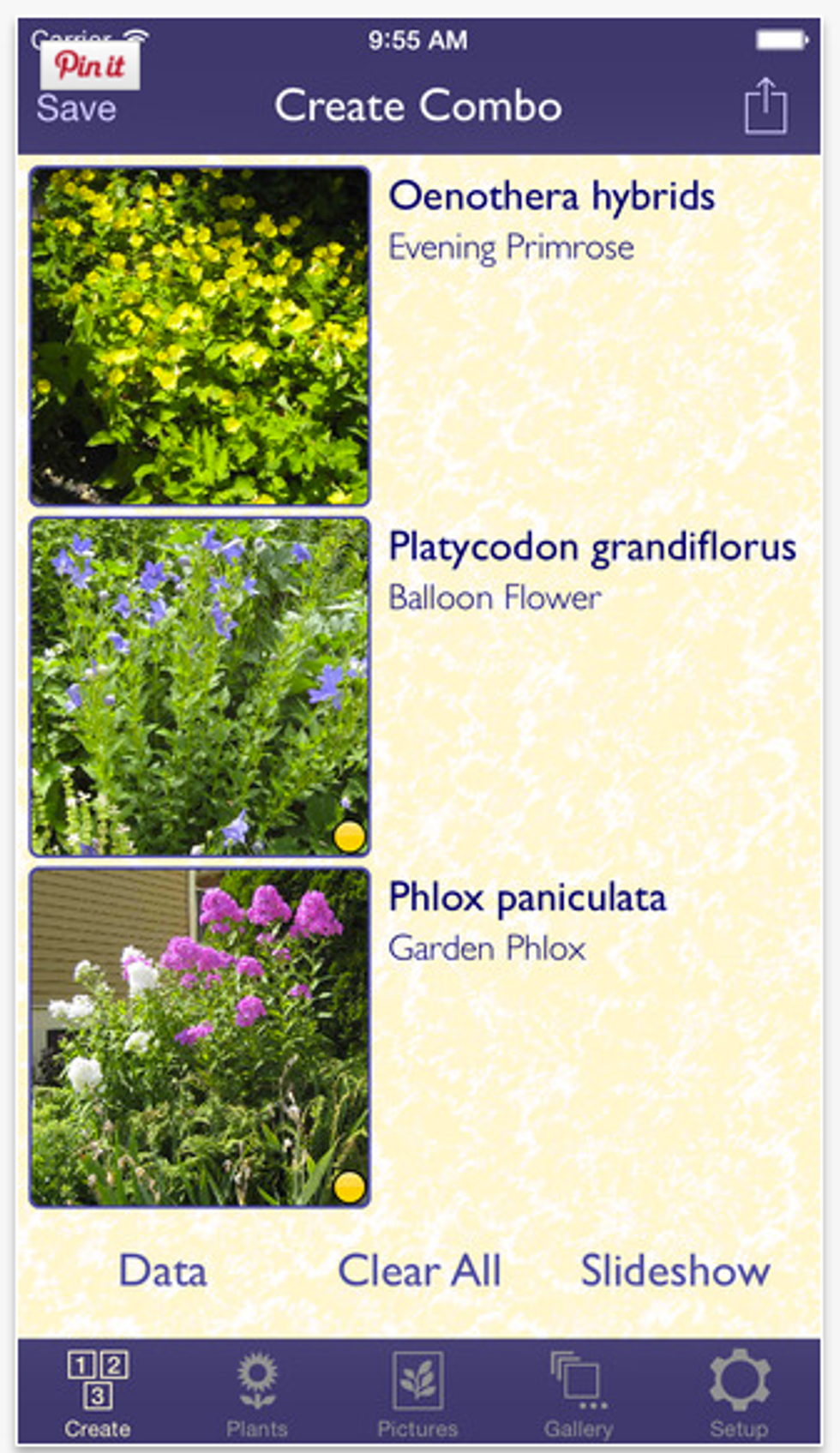Share the combo via the share icon

point(765,106)
